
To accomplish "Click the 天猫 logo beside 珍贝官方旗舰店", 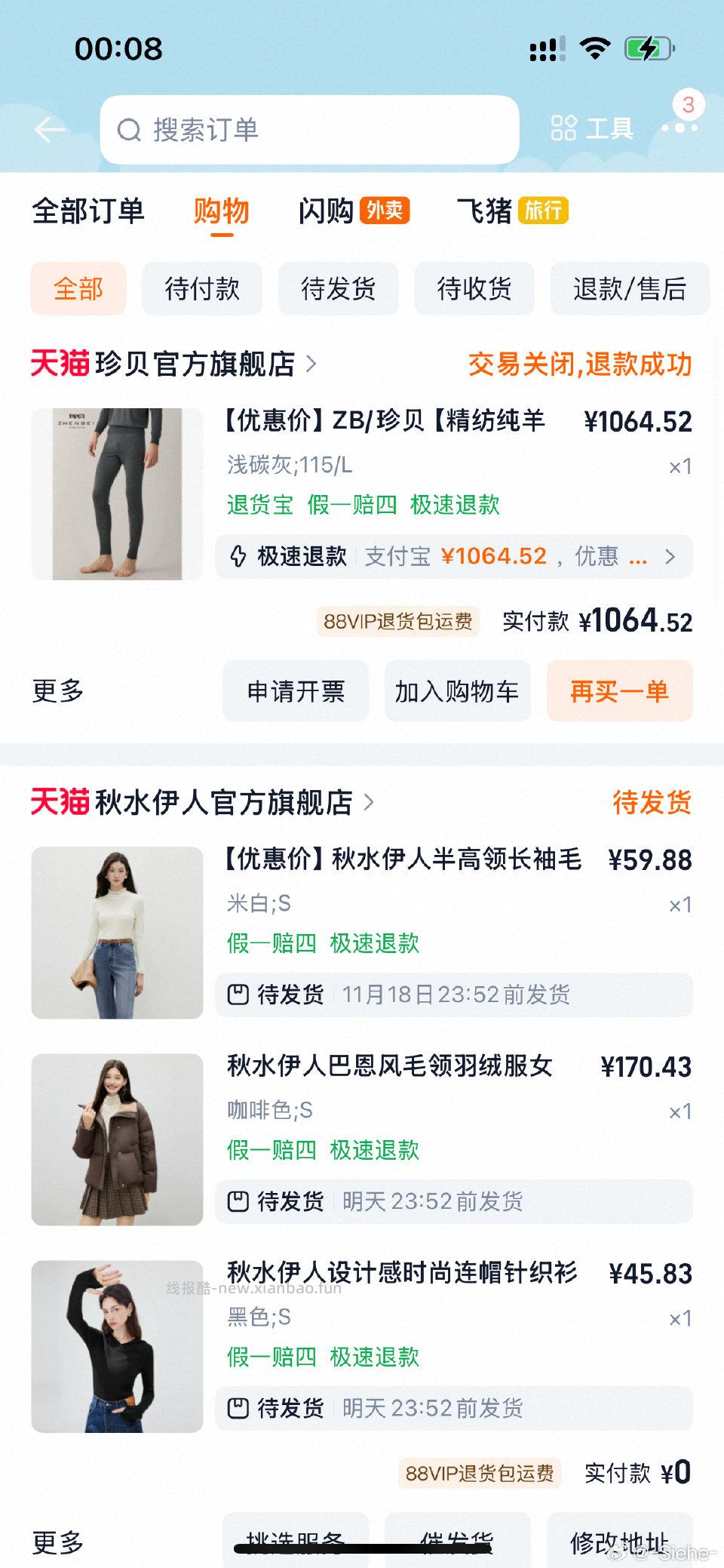I will coord(59,364).
